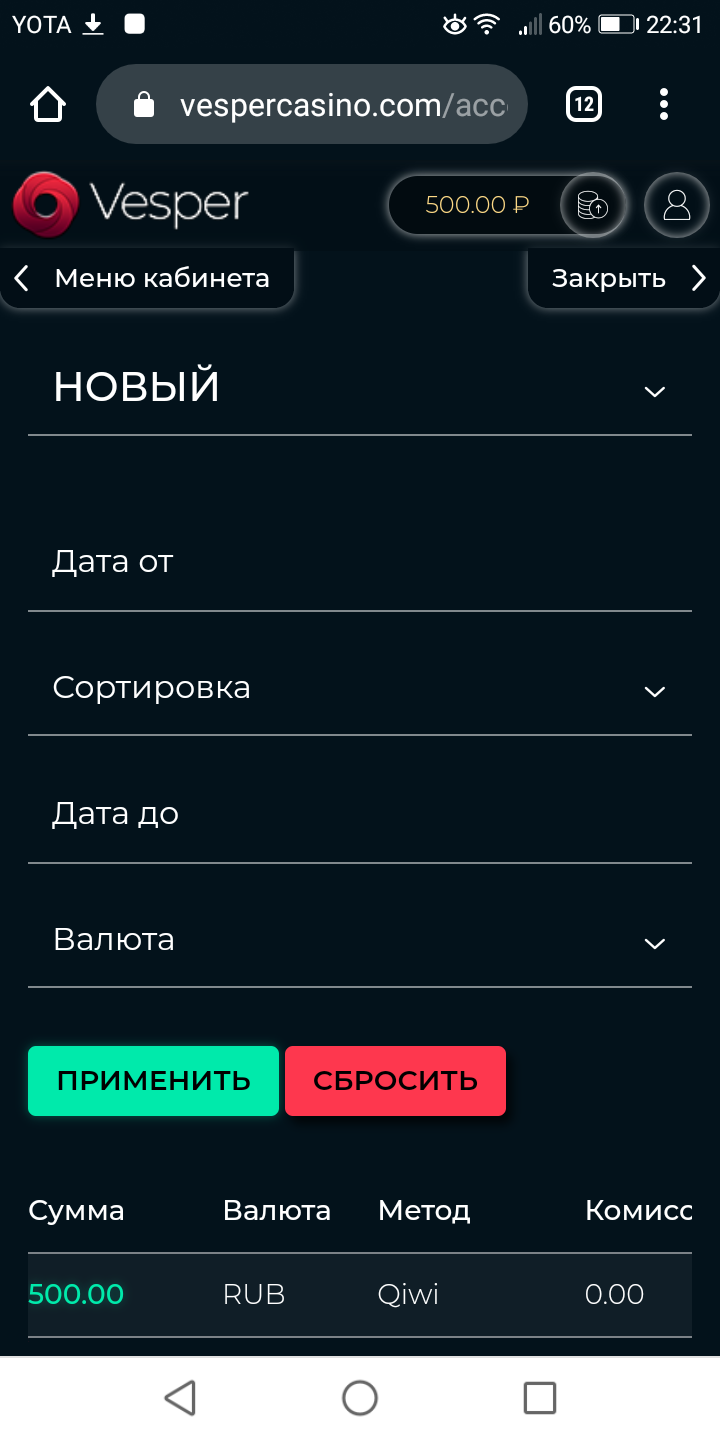Expand the Валюта dropdown
The height and width of the screenshot is (1440, 720).
click(360, 940)
